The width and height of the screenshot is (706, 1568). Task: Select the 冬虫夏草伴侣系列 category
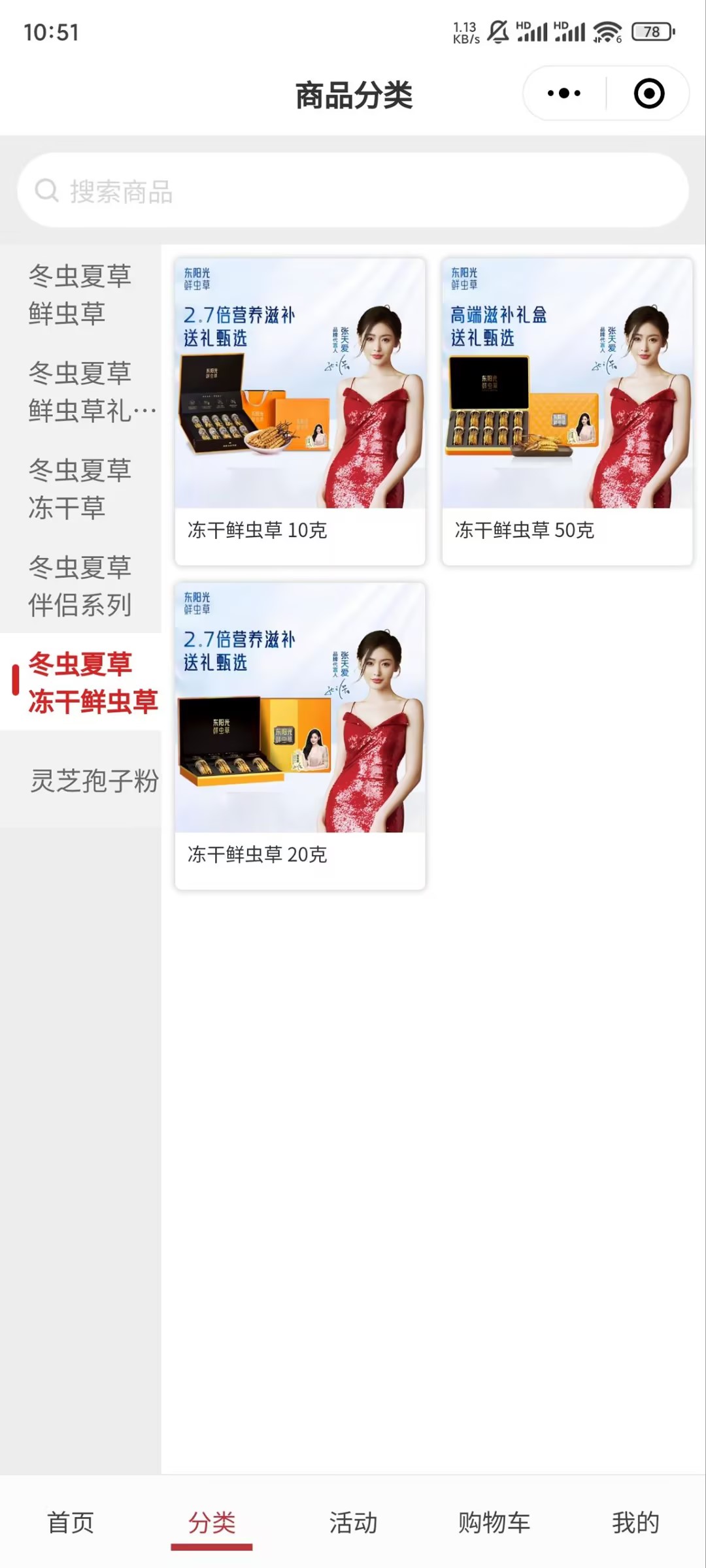click(80, 586)
